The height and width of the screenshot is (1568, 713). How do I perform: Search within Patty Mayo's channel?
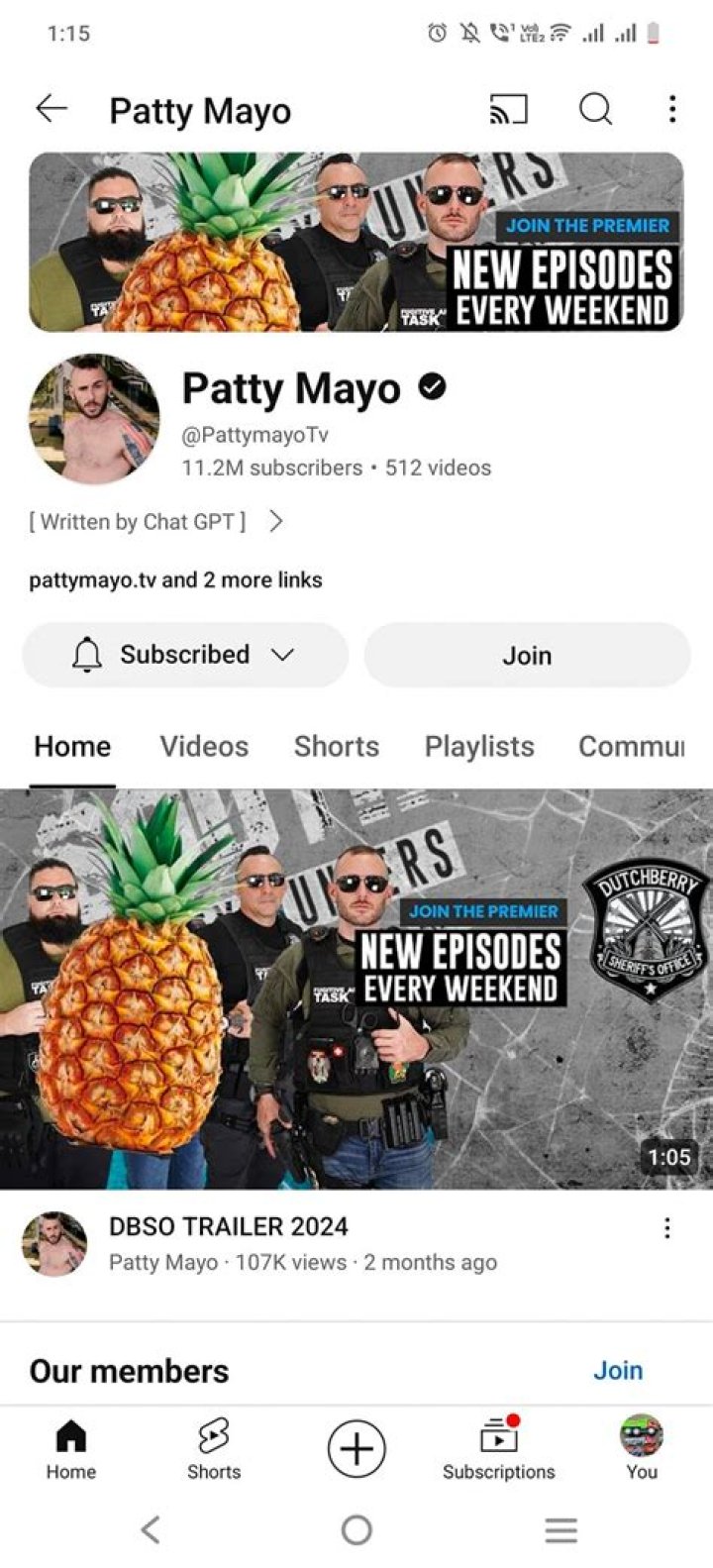pyautogui.click(x=594, y=109)
